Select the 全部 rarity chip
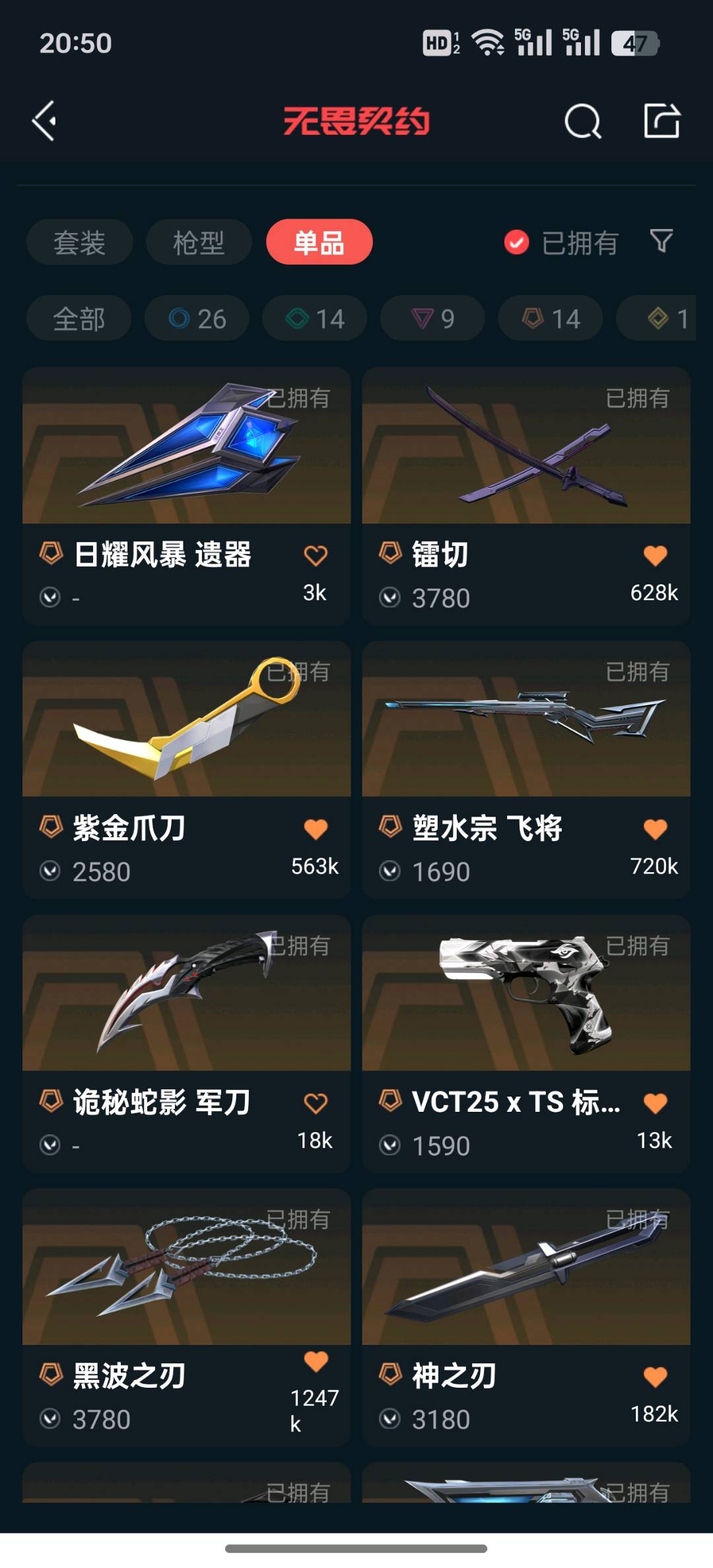Screen dimensions: 713x1568 79,319
